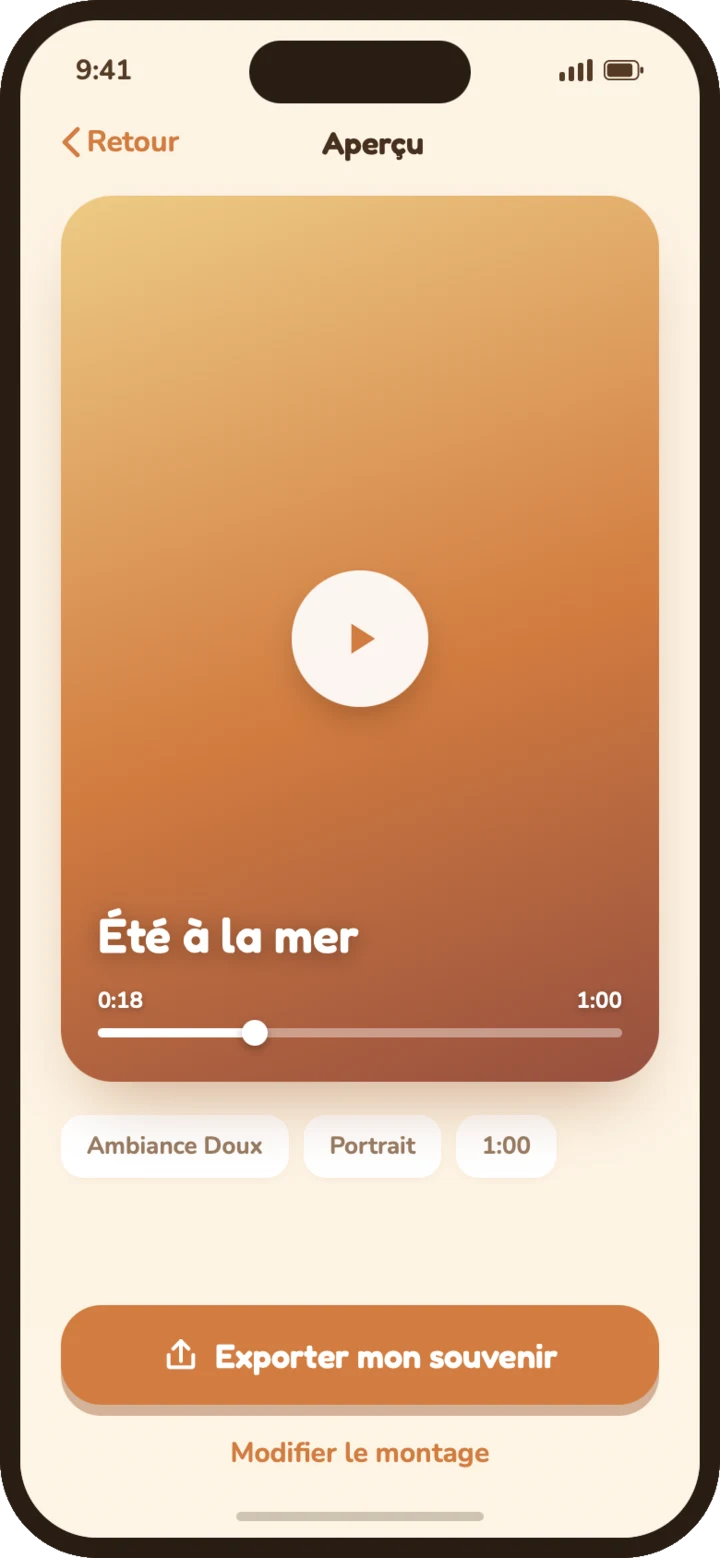The height and width of the screenshot is (1558, 720).
Task: Play the Été à la mer preview
Action: pyautogui.click(x=360, y=639)
